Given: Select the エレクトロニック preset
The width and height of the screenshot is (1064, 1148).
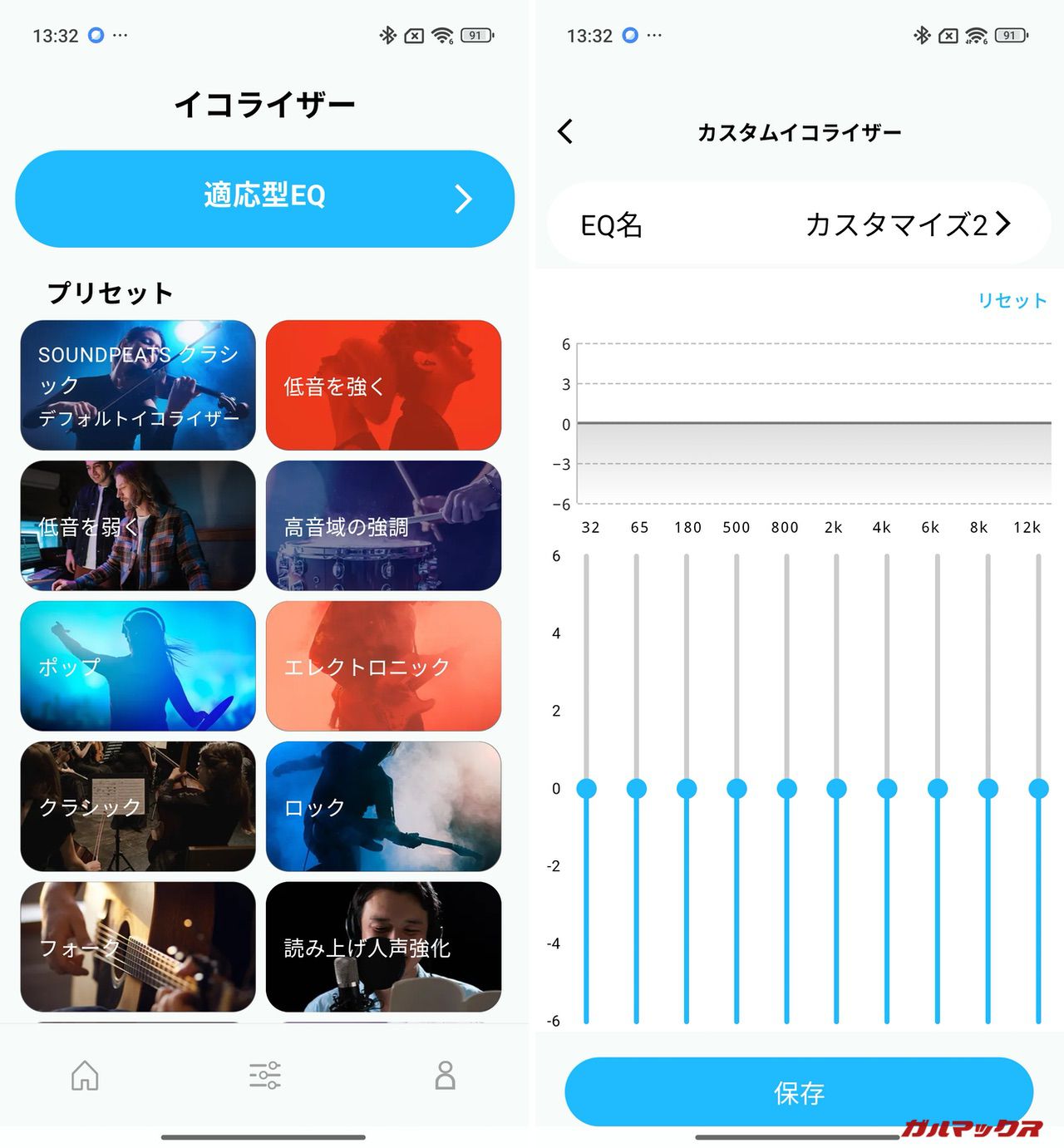Looking at the screenshot, I should pyautogui.click(x=383, y=666).
